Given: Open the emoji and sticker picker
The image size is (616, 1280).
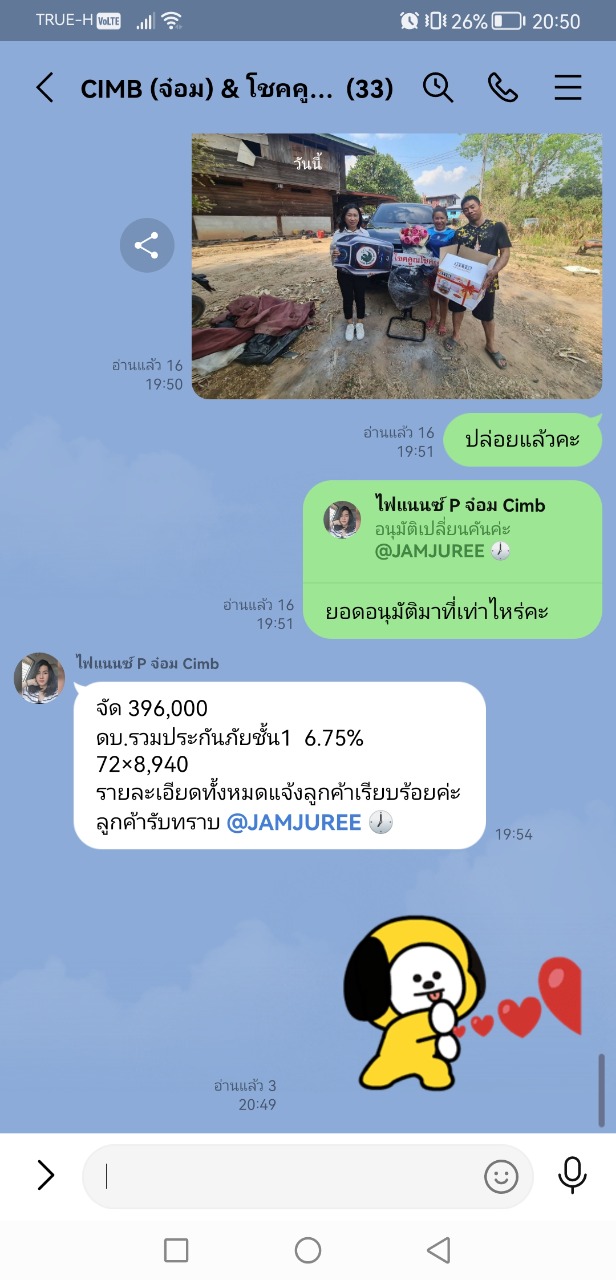Looking at the screenshot, I should (x=501, y=1176).
